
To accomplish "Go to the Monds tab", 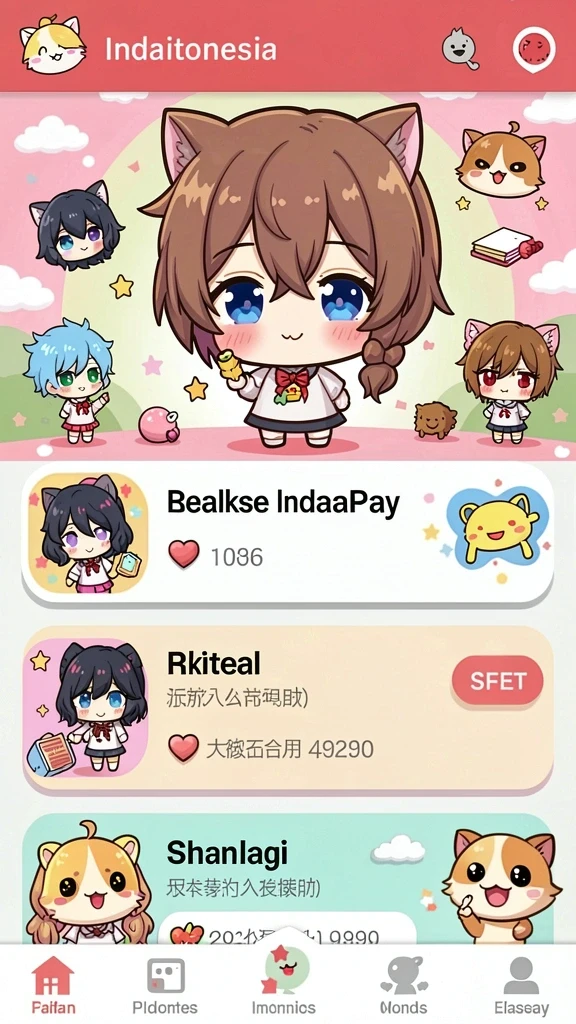I will click(x=404, y=985).
